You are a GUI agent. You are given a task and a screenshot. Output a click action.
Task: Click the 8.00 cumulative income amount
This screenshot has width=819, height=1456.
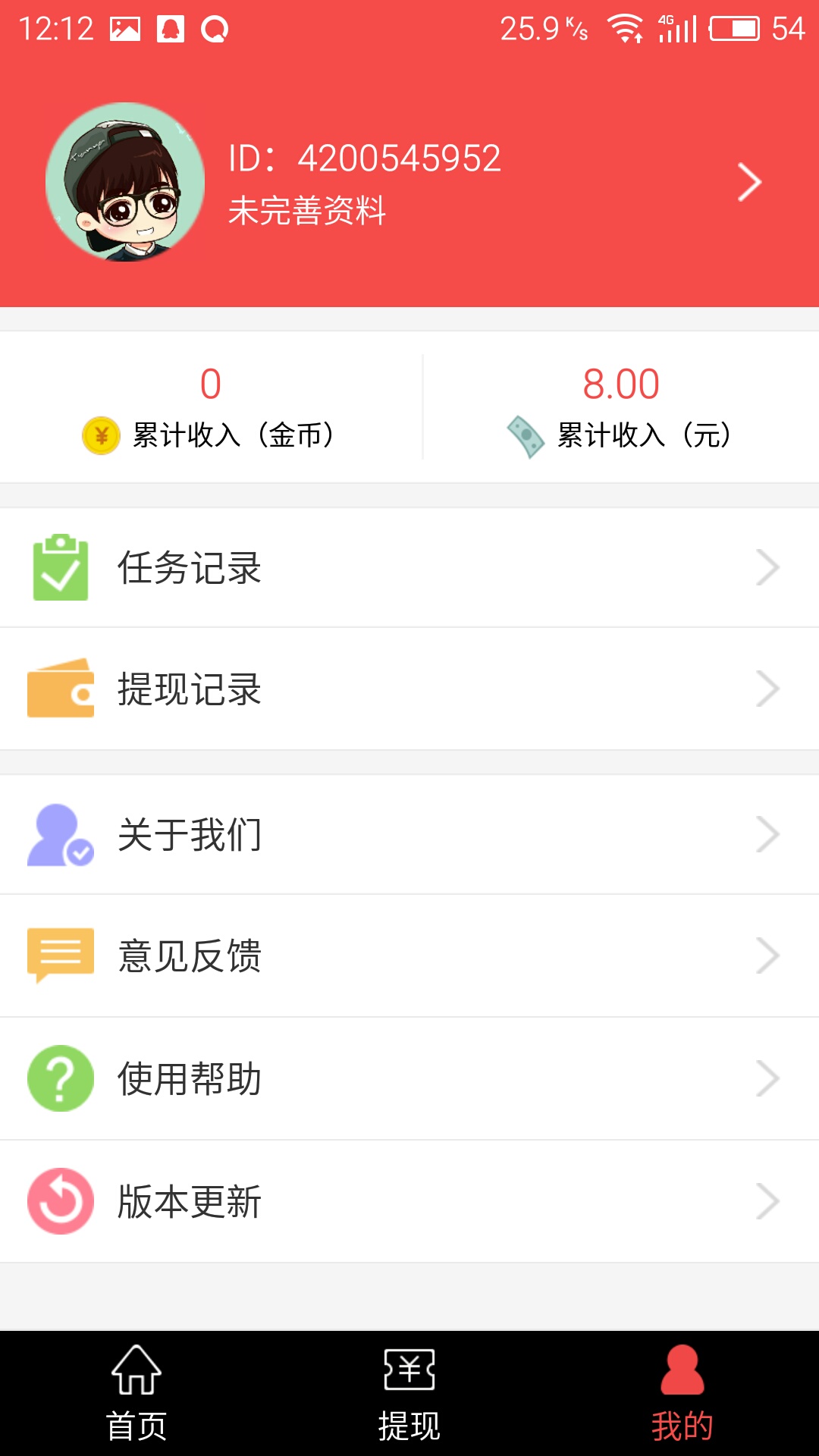(620, 384)
